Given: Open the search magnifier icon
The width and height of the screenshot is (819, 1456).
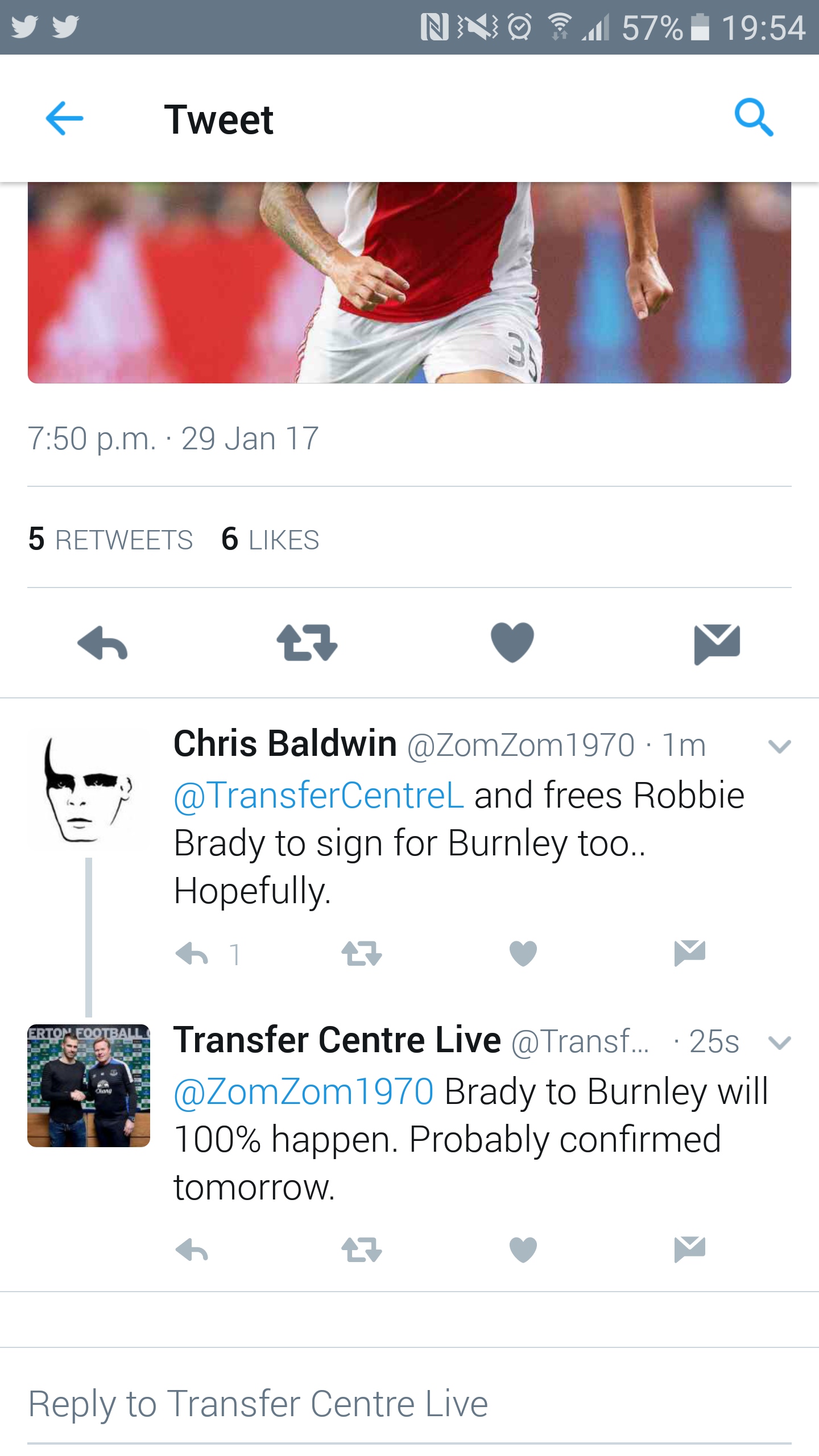Looking at the screenshot, I should (754, 118).
